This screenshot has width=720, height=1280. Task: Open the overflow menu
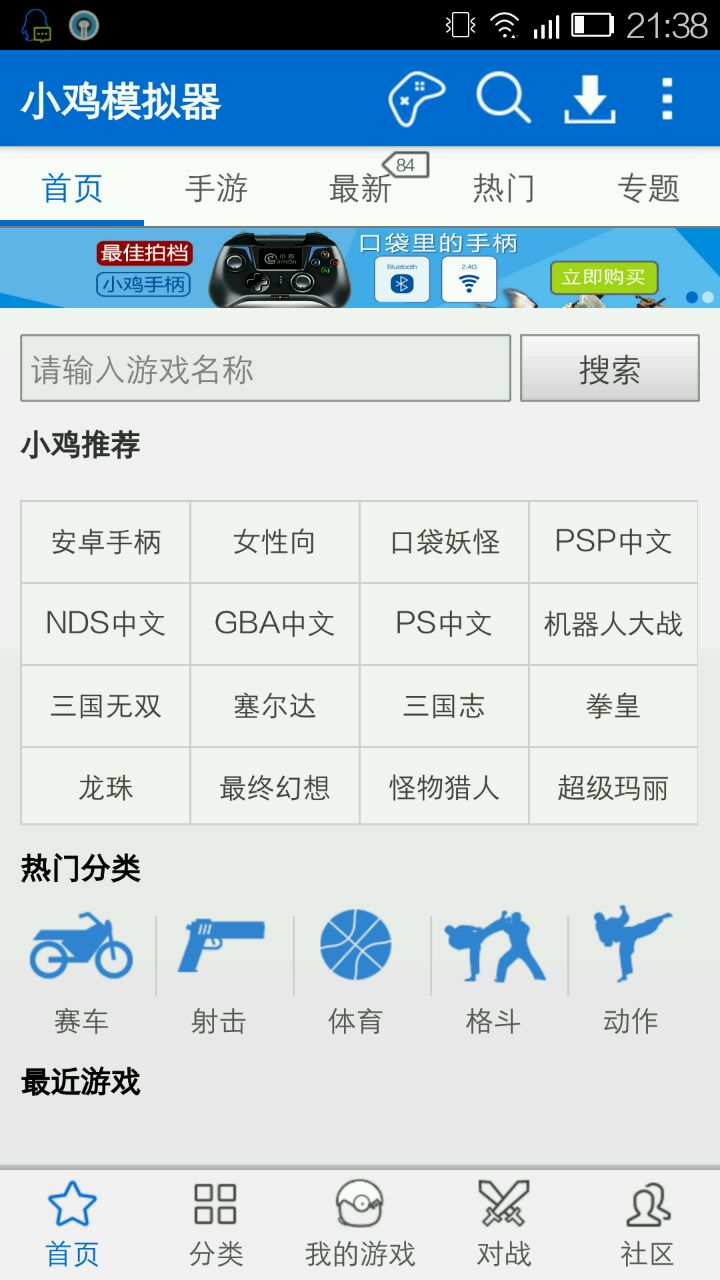click(x=667, y=99)
